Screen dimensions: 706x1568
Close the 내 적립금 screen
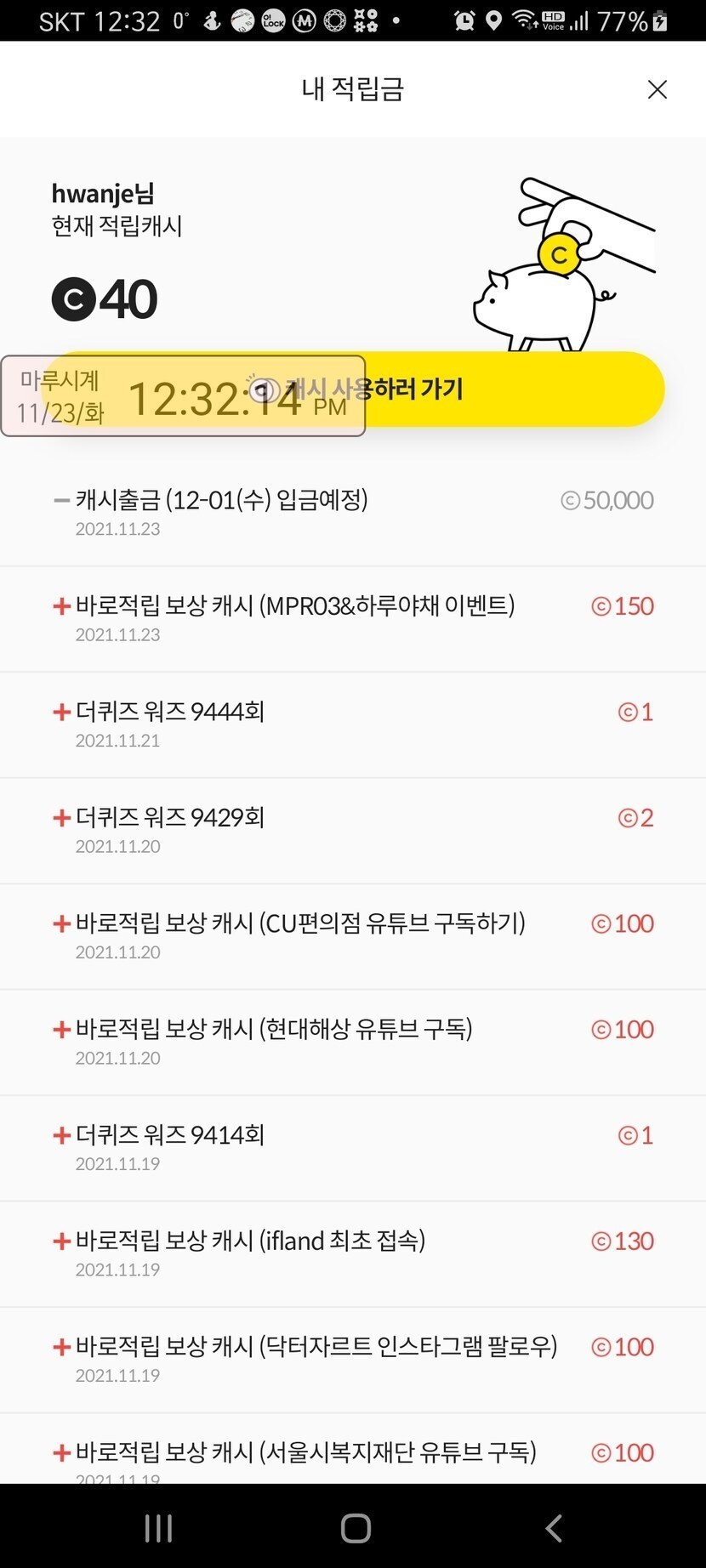point(657,89)
